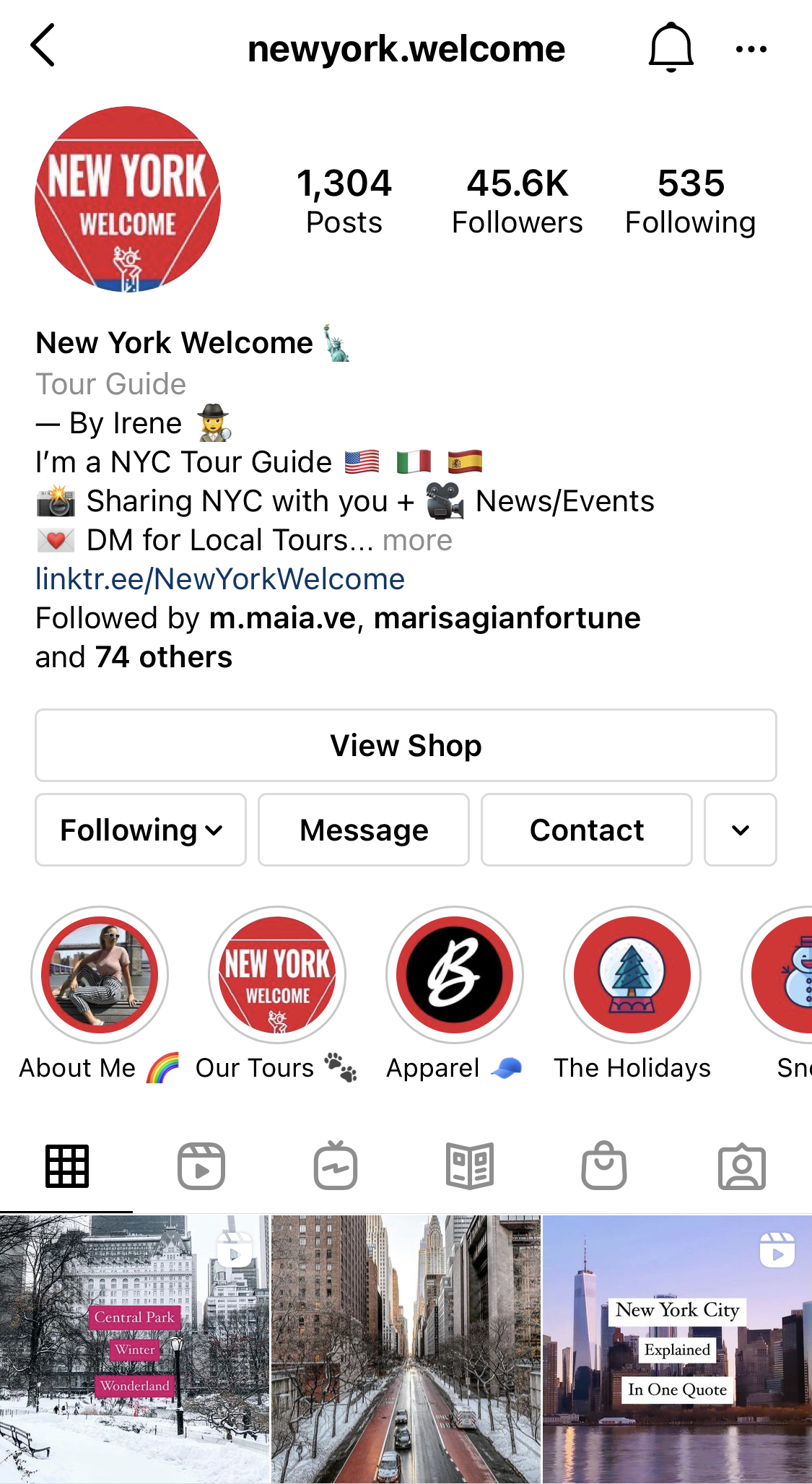Open the notifications bell for this profile
Image resolution: width=812 pixels, height=1484 pixels.
pyautogui.click(x=671, y=48)
